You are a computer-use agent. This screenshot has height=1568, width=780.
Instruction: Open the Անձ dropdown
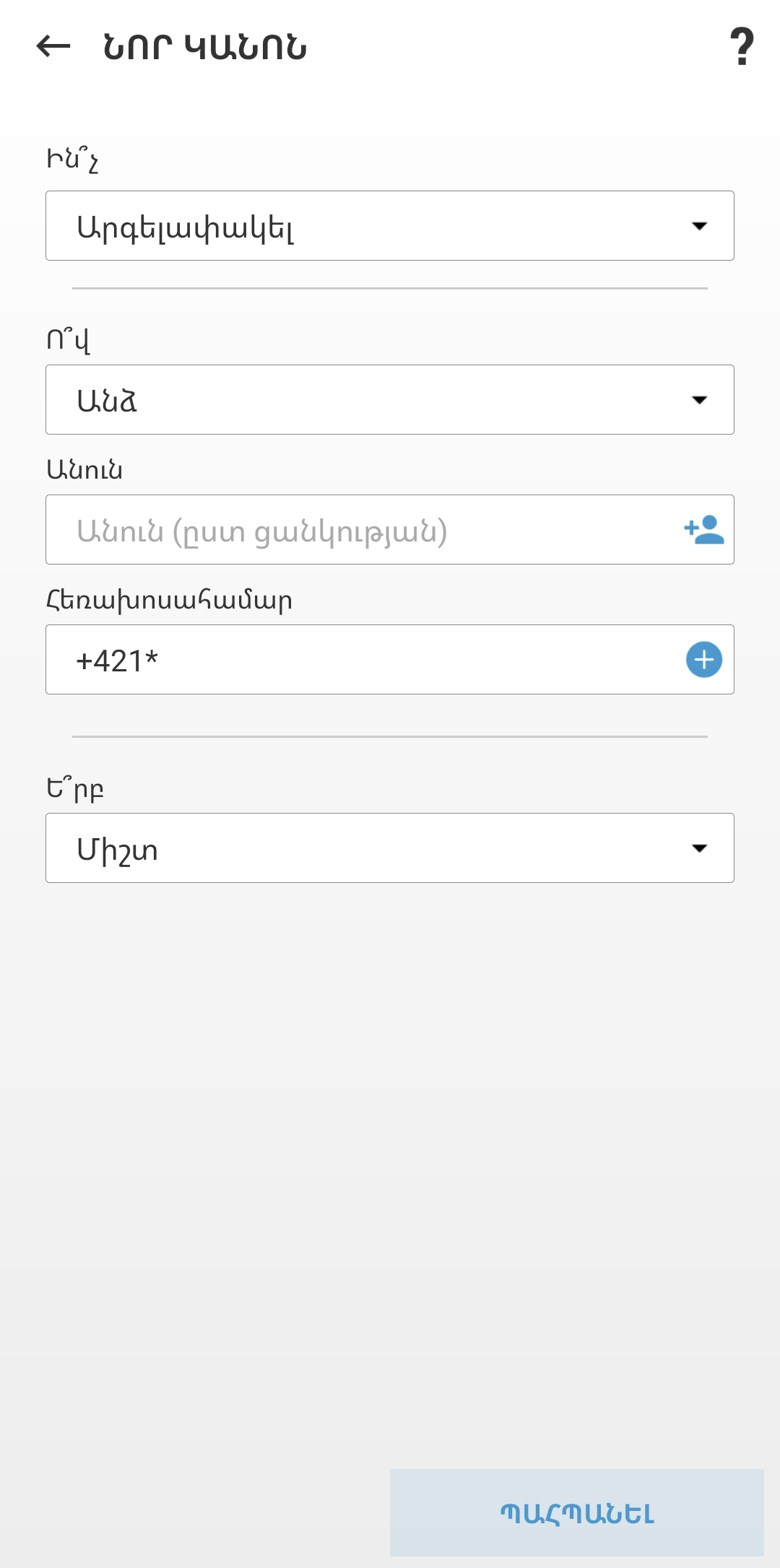pyautogui.click(x=390, y=400)
